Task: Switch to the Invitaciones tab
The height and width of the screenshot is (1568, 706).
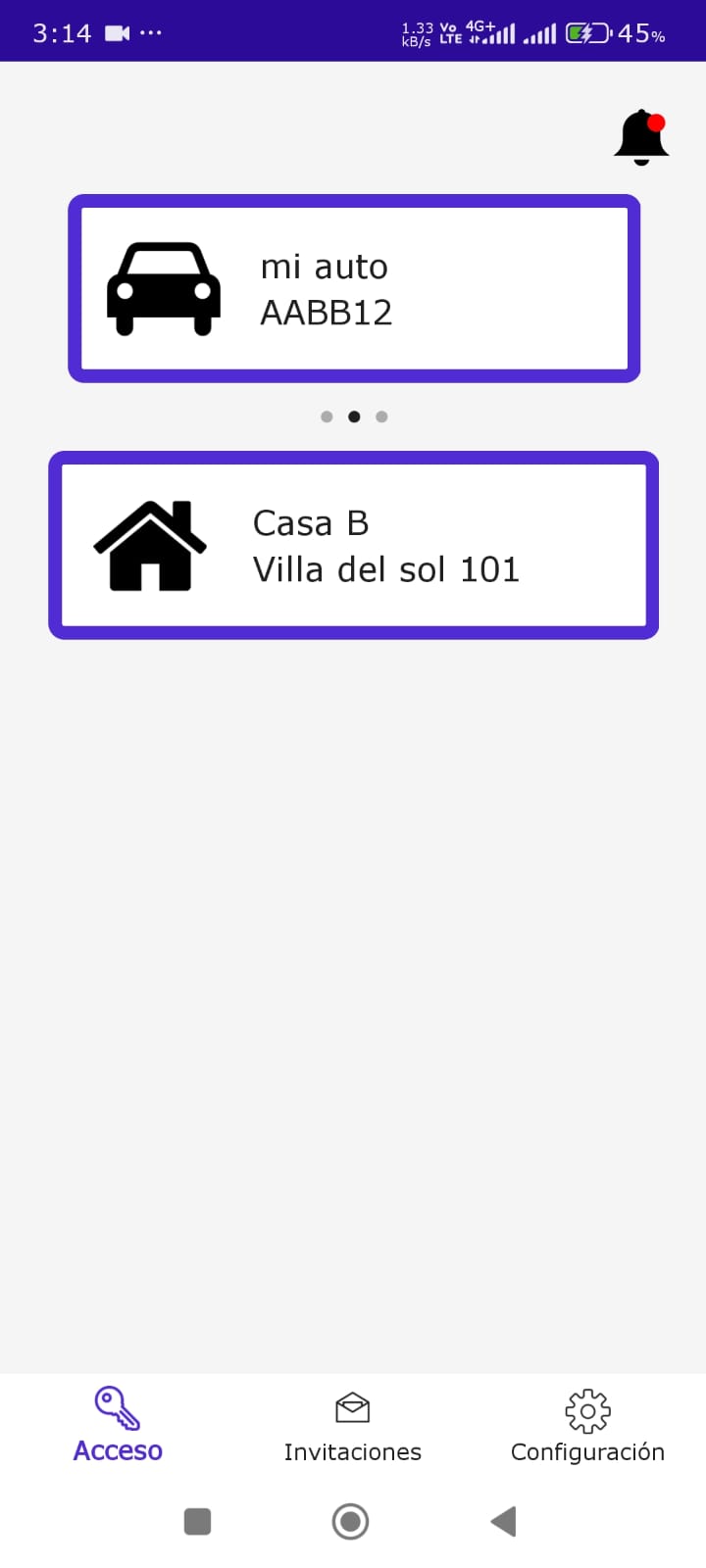Action: point(352,1427)
